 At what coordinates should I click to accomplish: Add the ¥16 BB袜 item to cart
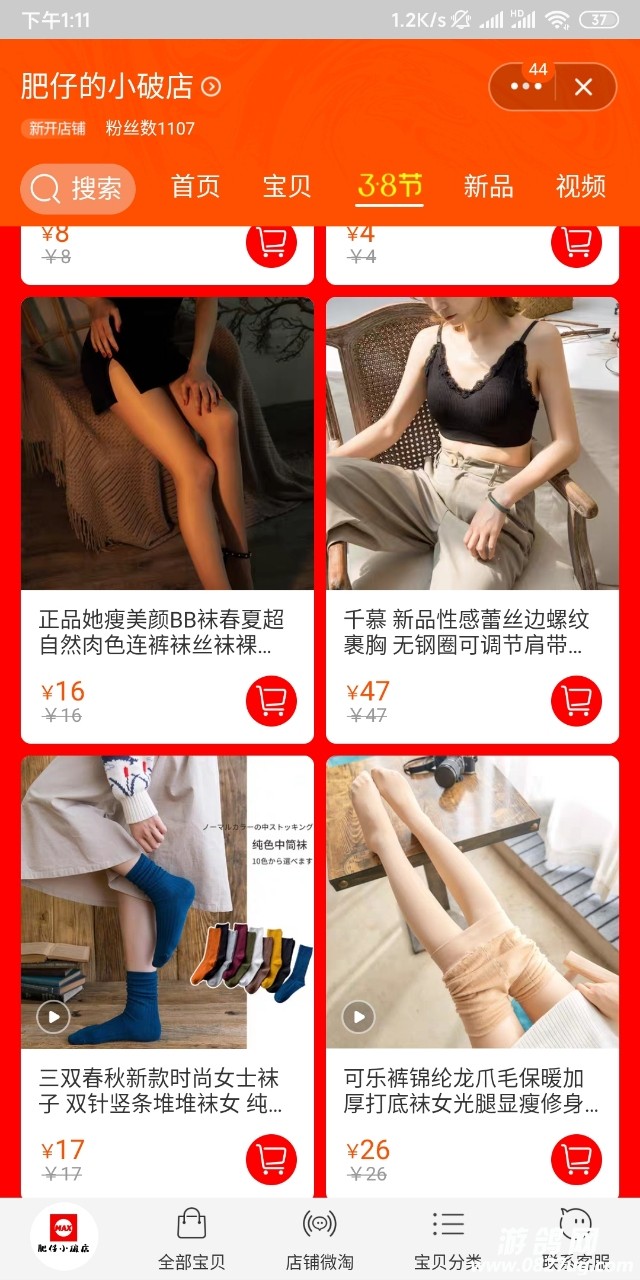271,701
